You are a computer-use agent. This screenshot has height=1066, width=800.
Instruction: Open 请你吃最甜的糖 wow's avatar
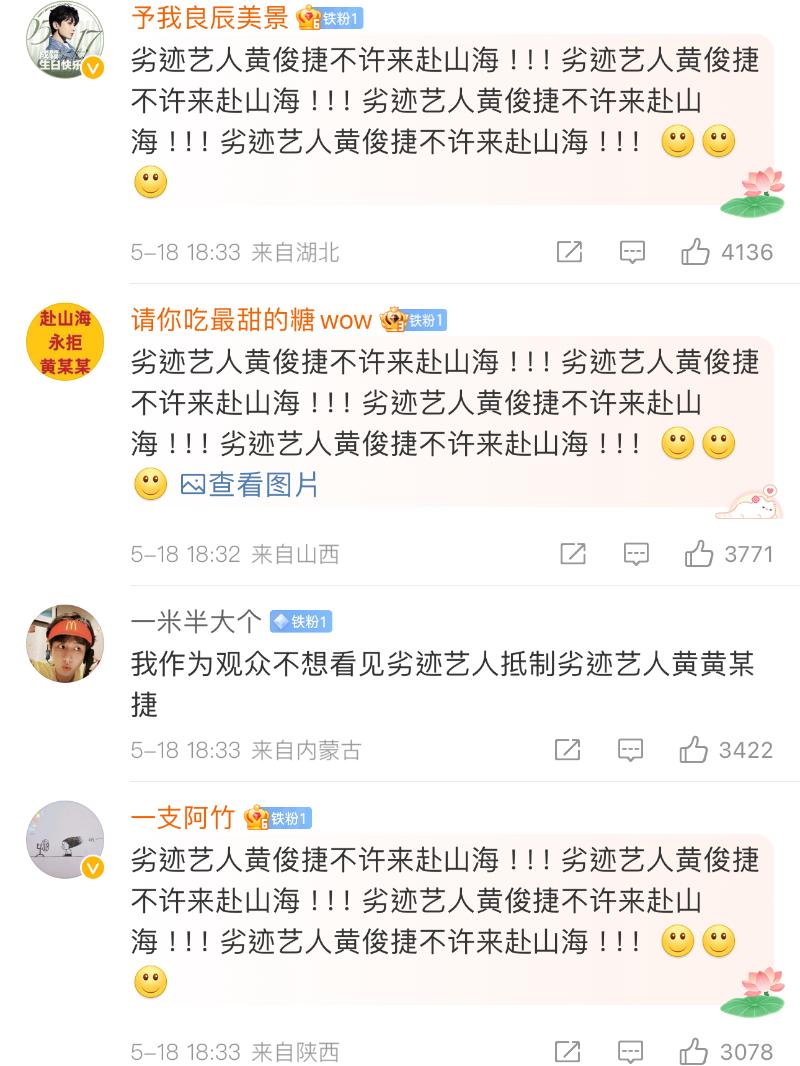(65, 342)
